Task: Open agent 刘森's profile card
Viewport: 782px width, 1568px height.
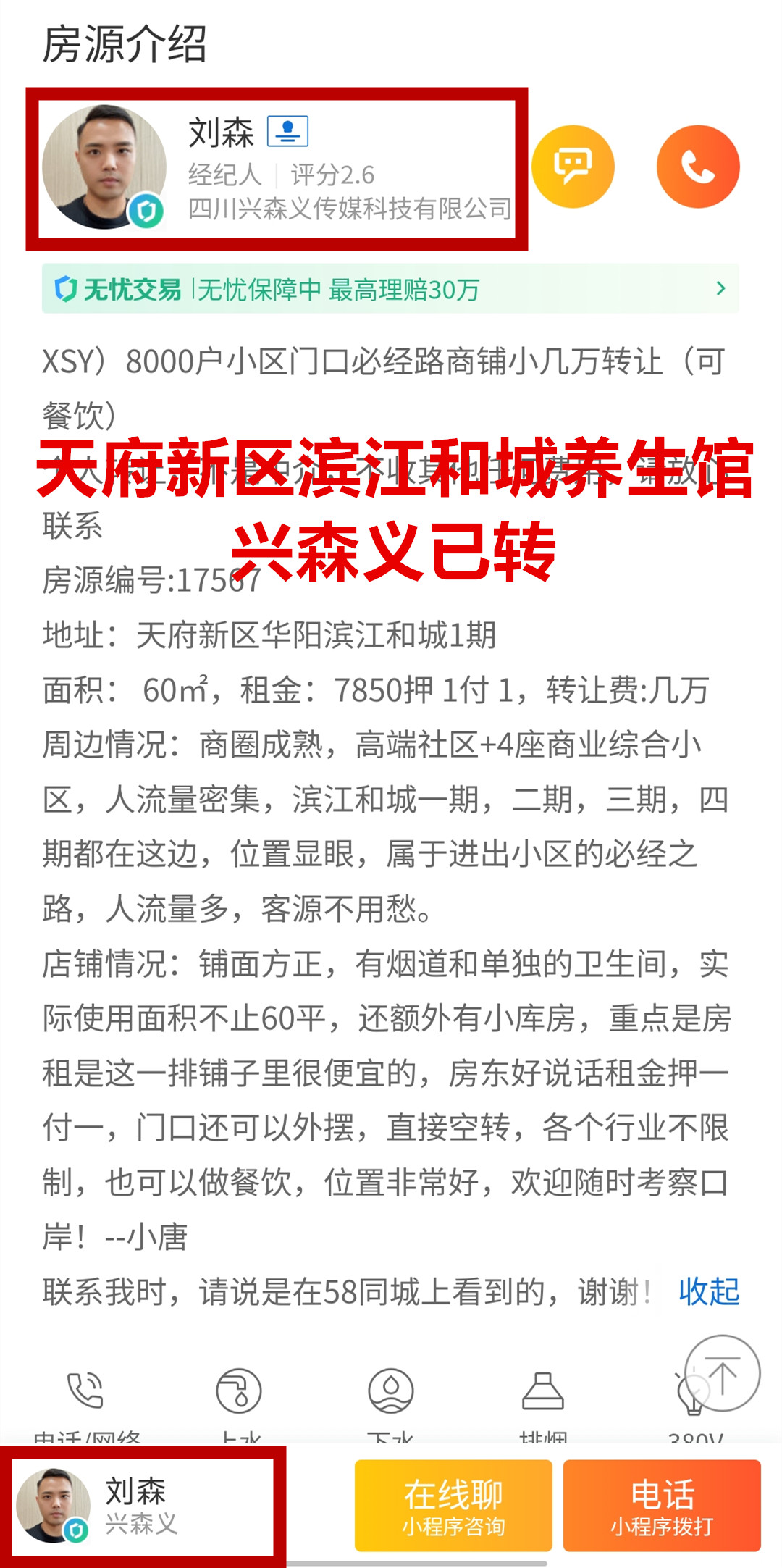Action: pos(277,169)
